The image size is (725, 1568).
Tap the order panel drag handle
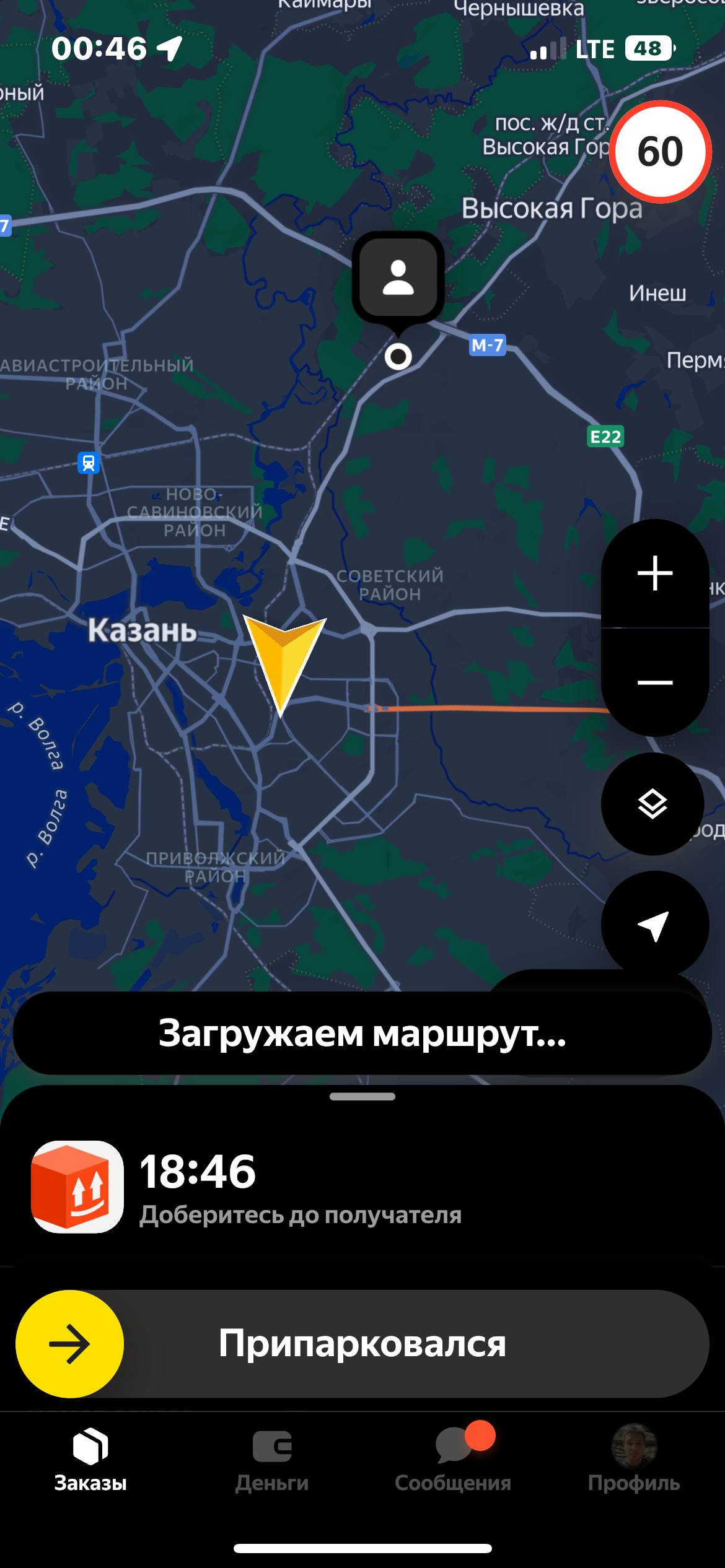362,1097
